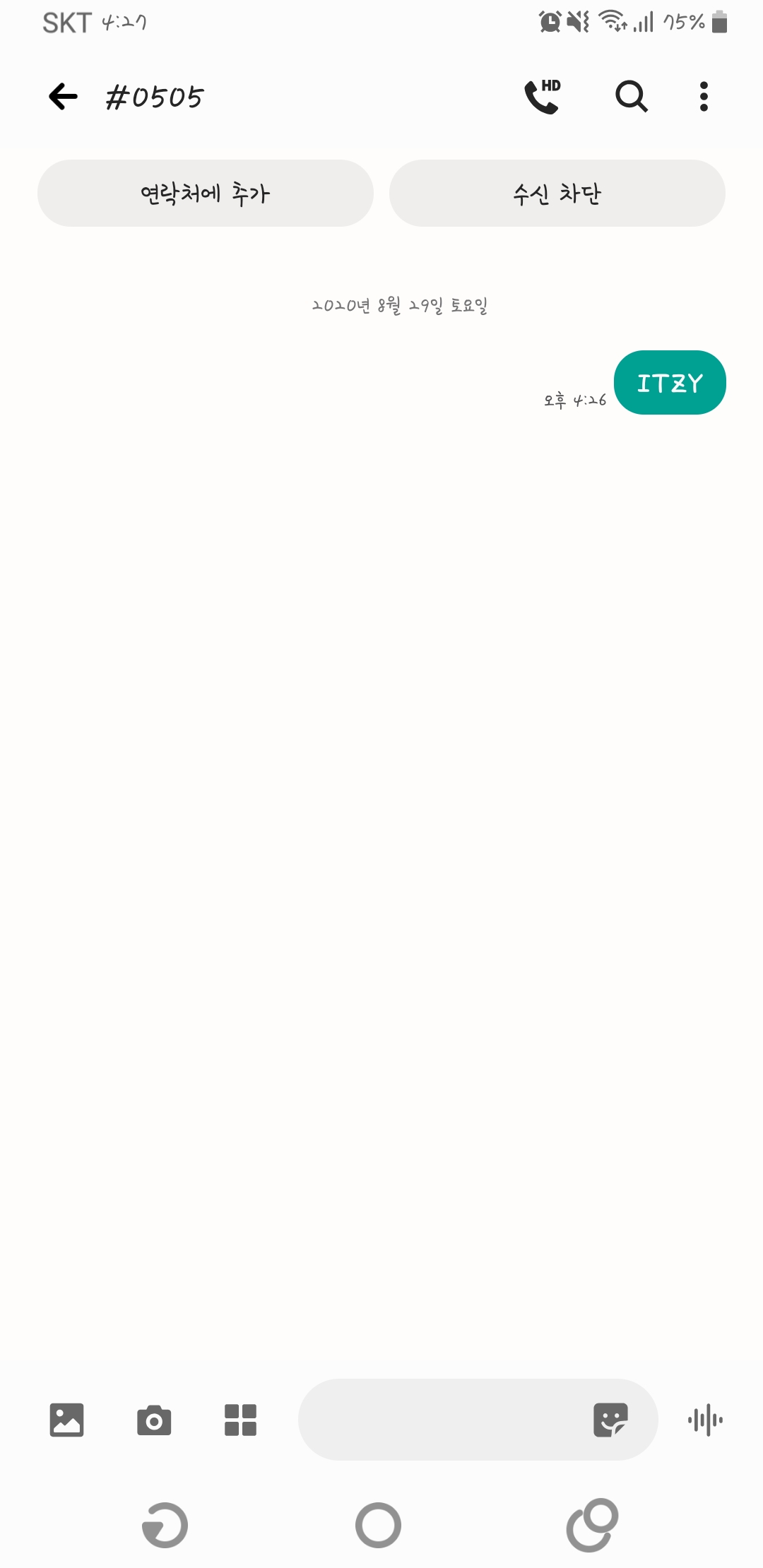Attach a photo from the gallery
The height and width of the screenshot is (1568, 763).
point(67,1420)
